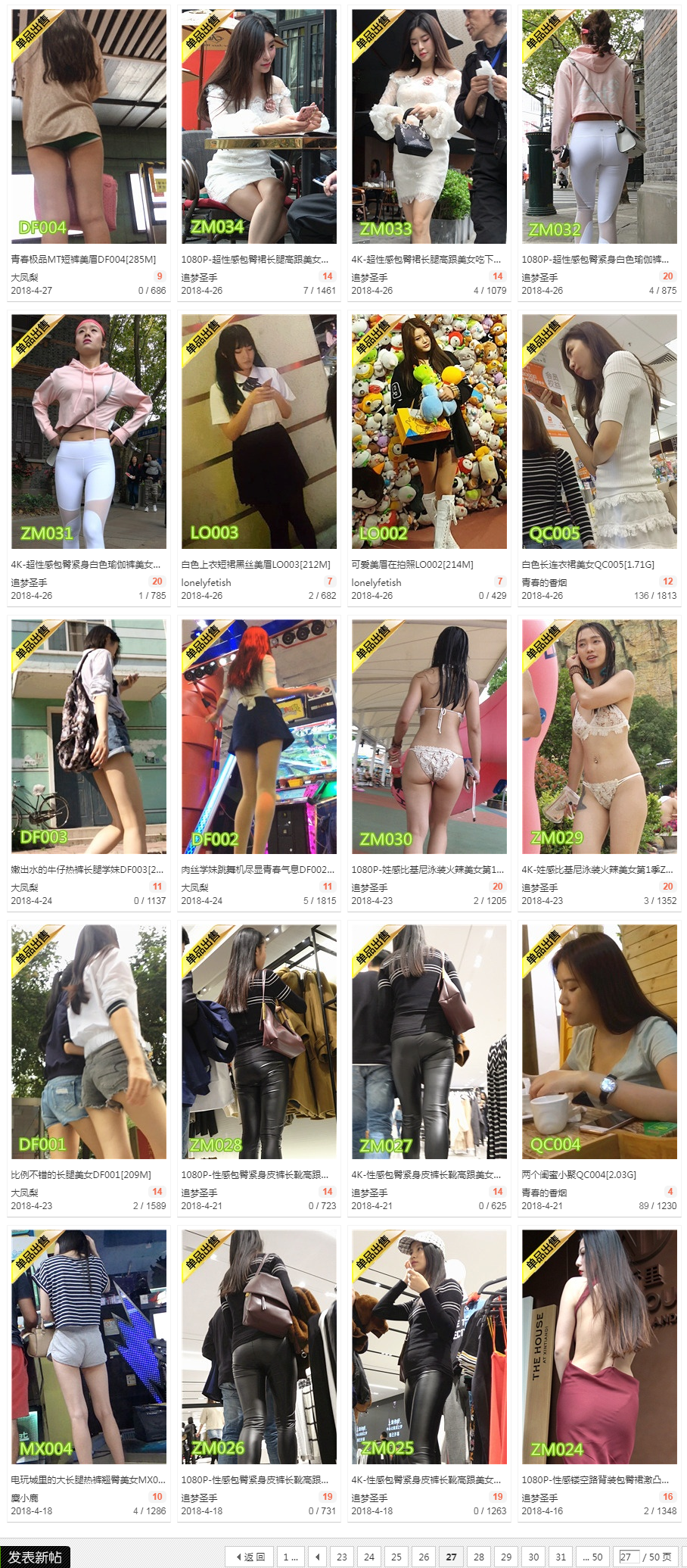Image resolution: width=687 pixels, height=1568 pixels.
Task: Jump to last page 50
Action: click(592, 1557)
